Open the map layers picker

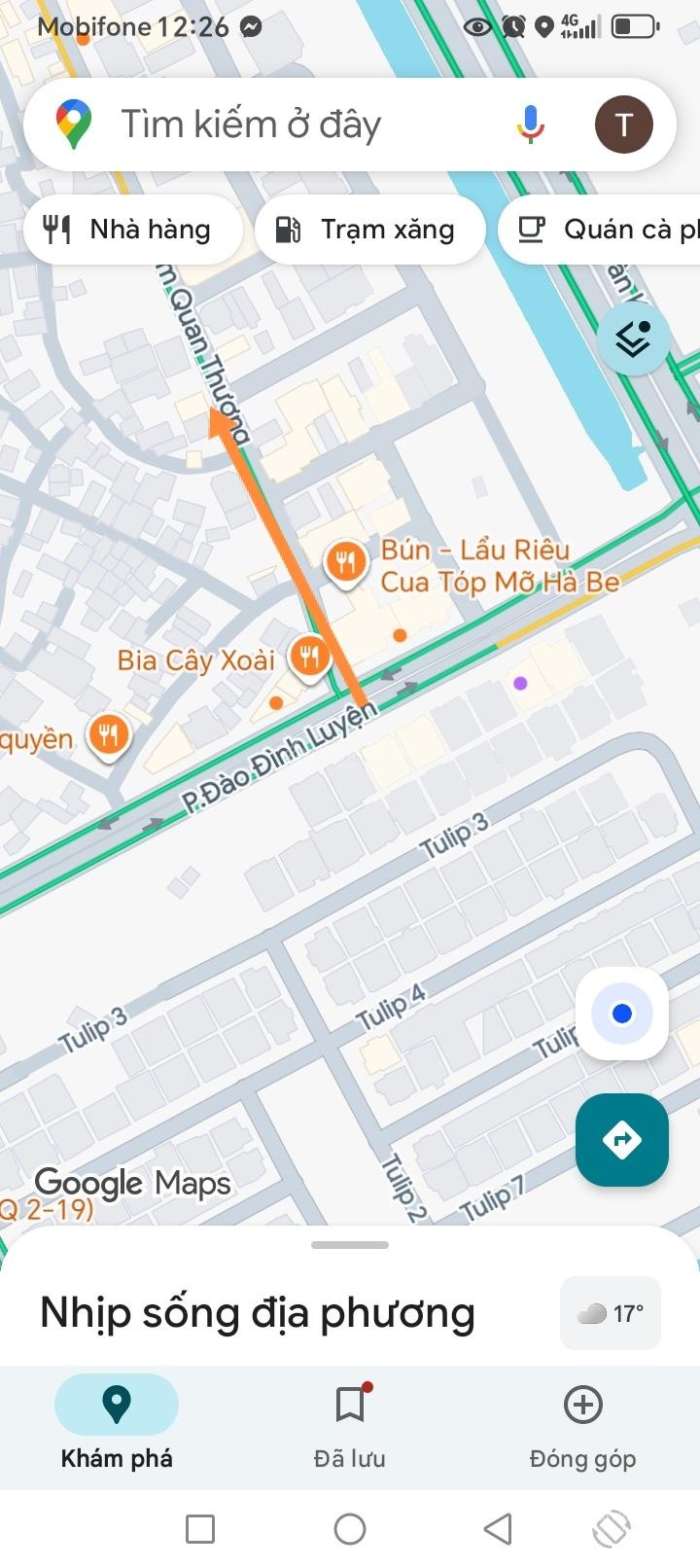click(x=634, y=340)
